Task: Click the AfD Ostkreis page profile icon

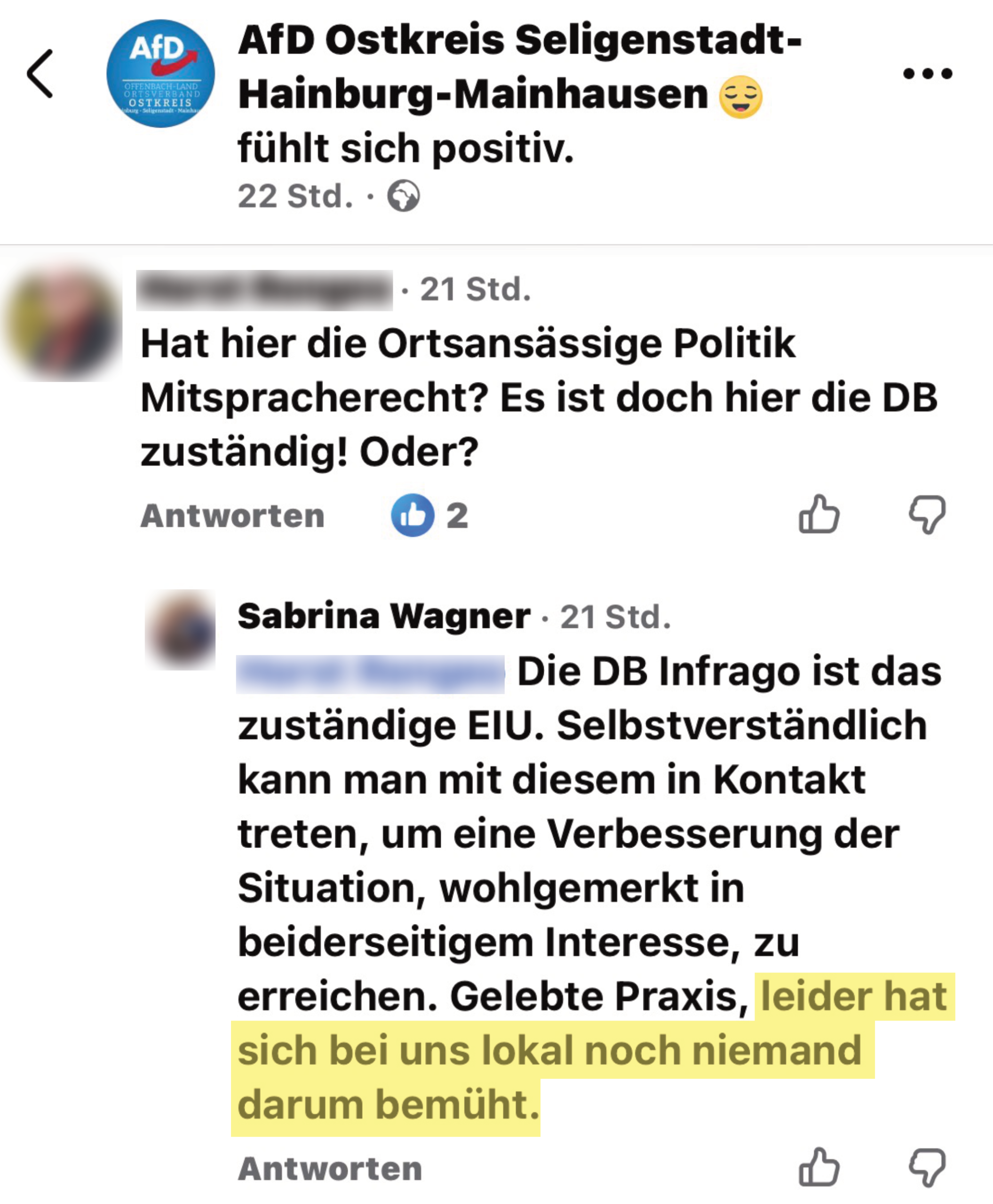Action: [159, 76]
